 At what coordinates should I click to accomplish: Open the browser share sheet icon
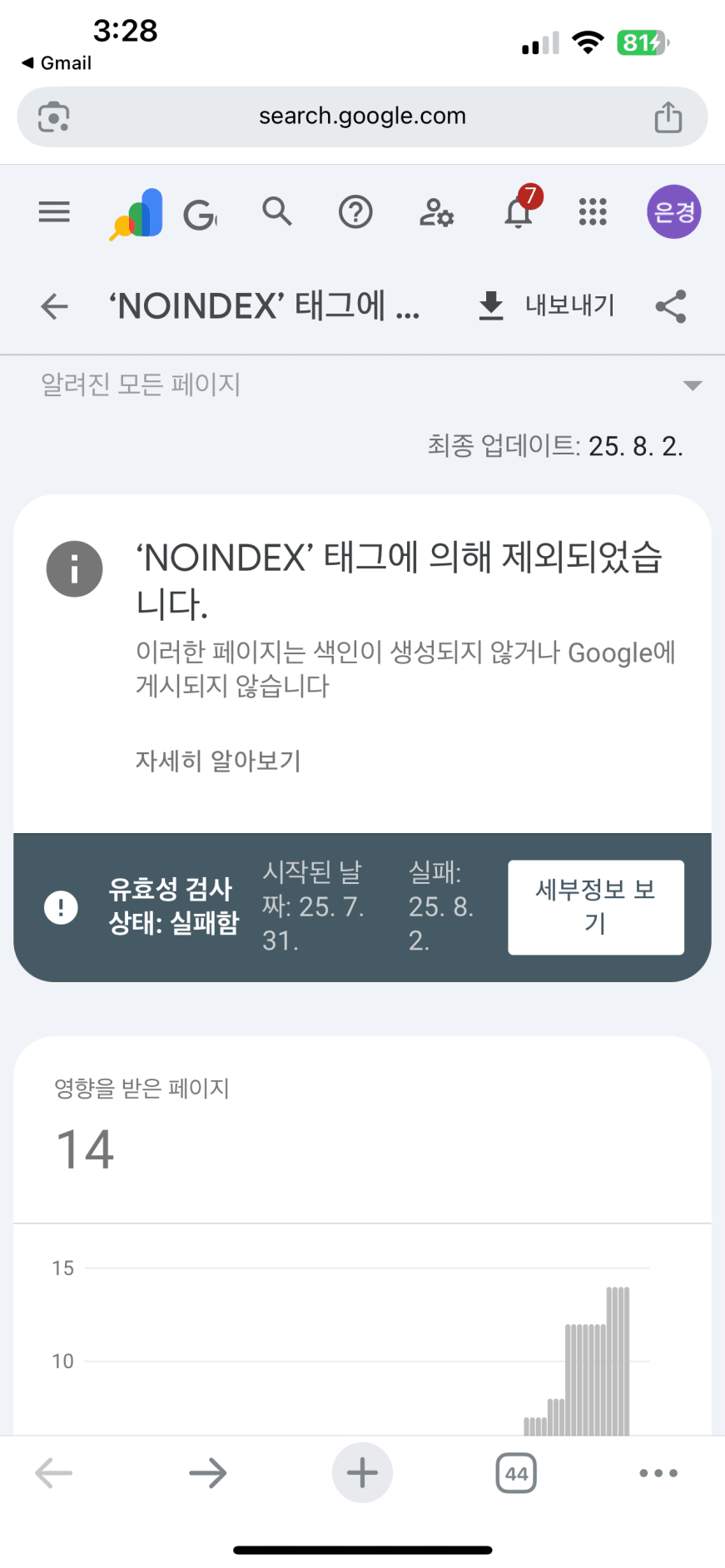[x=668, y=117]
